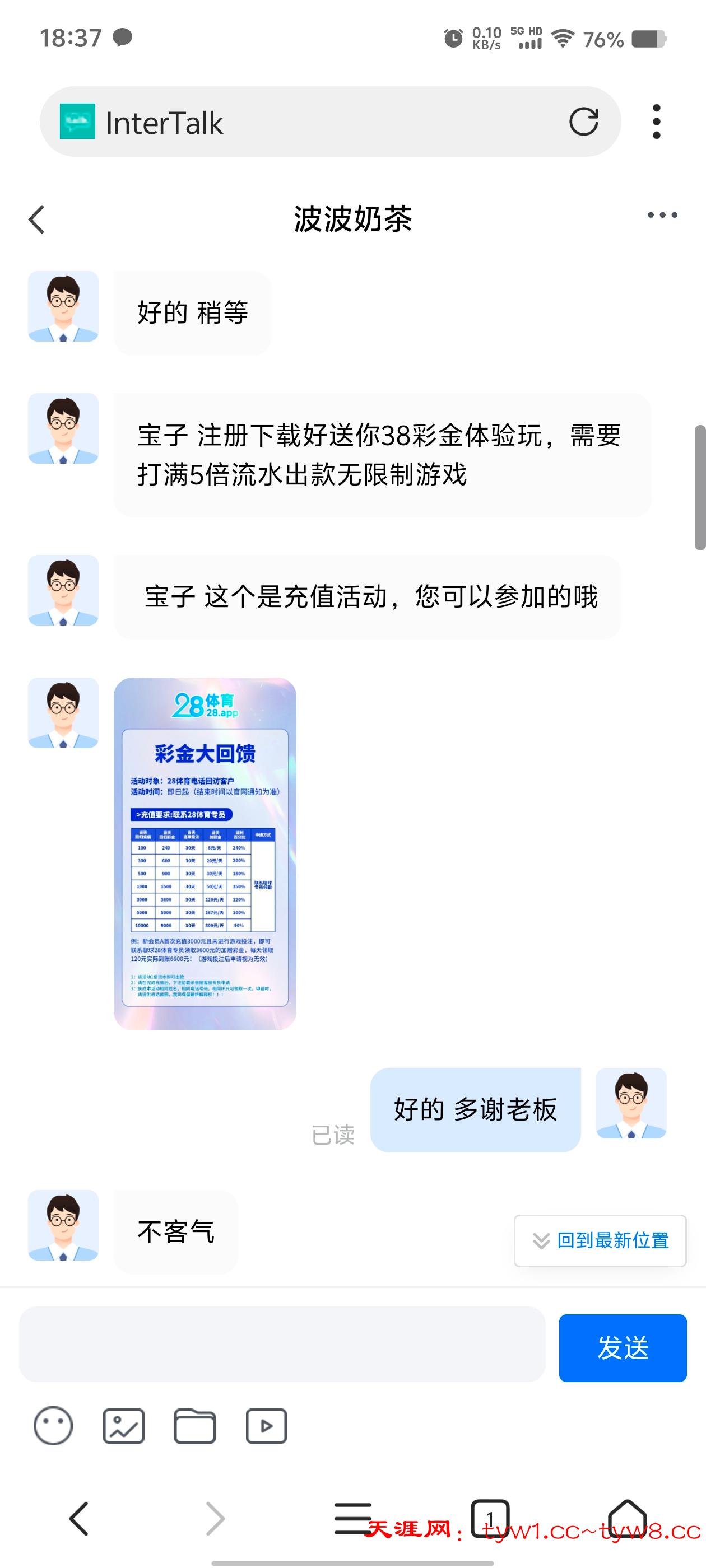Navigate back in the browser toolbar
This screenshot has width=706, height=1568.
point(79,1518)
